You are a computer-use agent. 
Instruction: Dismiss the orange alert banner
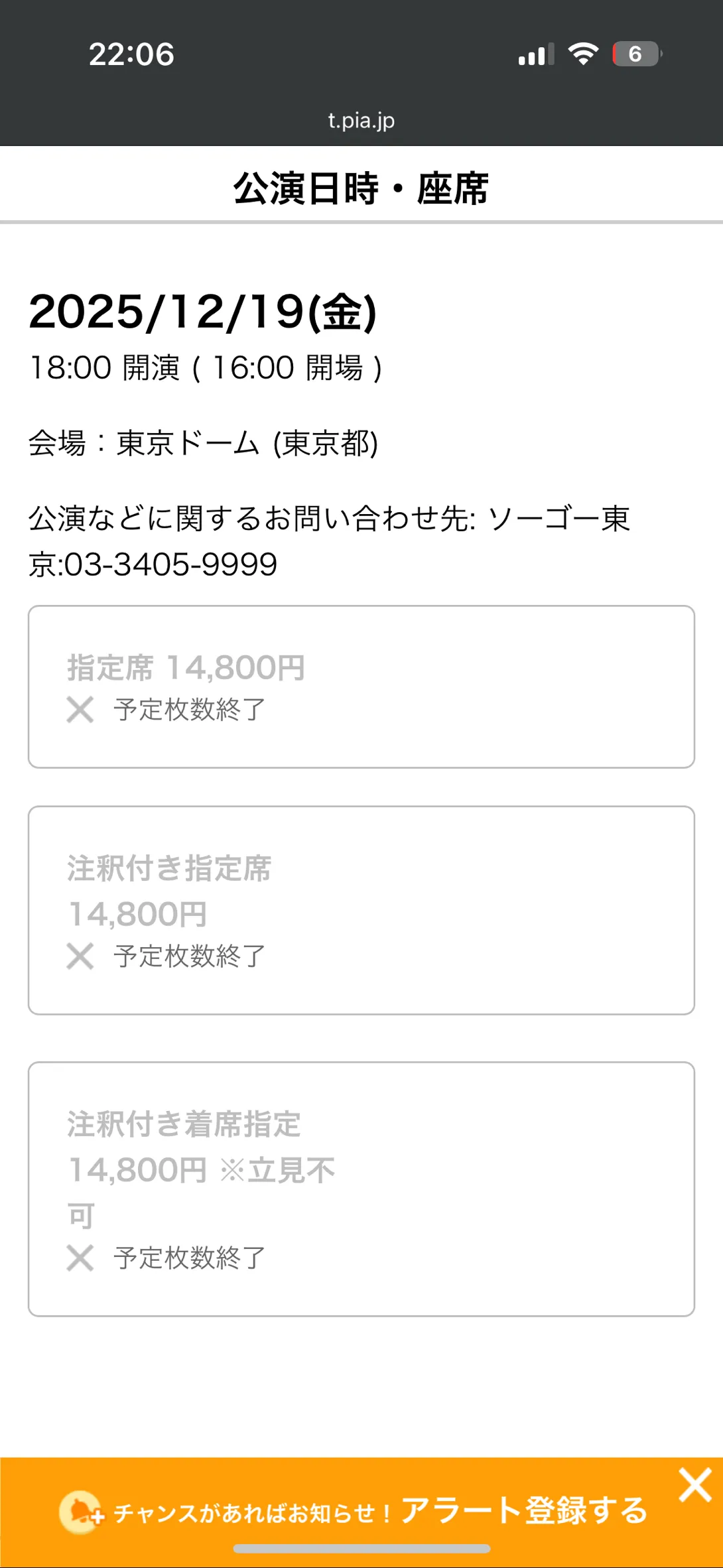point(694,1484)
